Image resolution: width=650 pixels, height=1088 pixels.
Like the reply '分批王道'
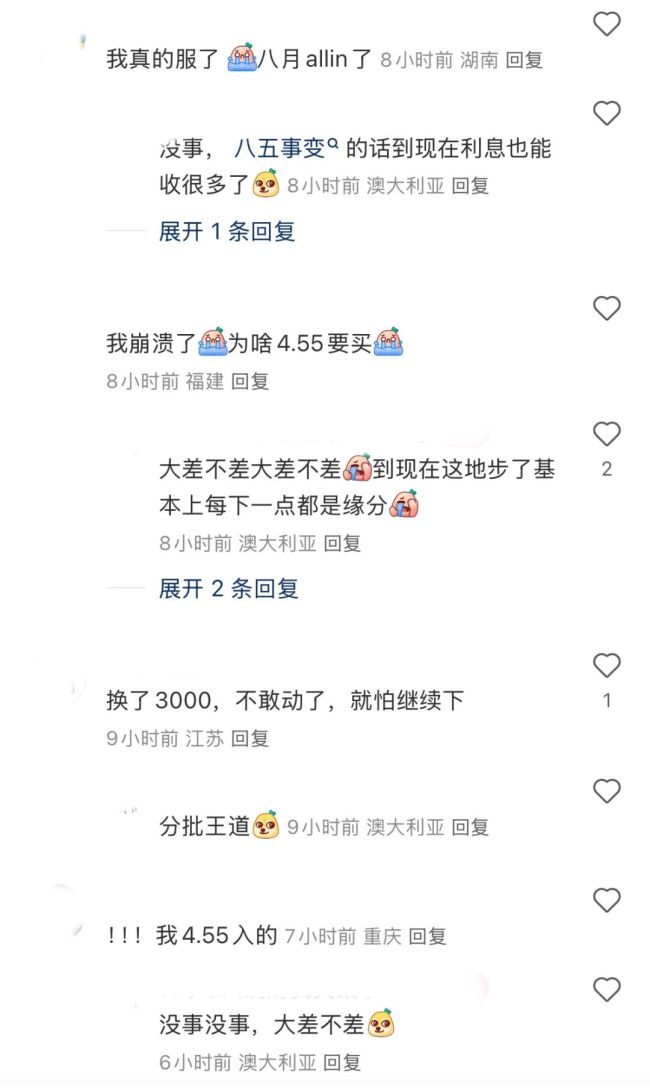click(x=607, y=792)
